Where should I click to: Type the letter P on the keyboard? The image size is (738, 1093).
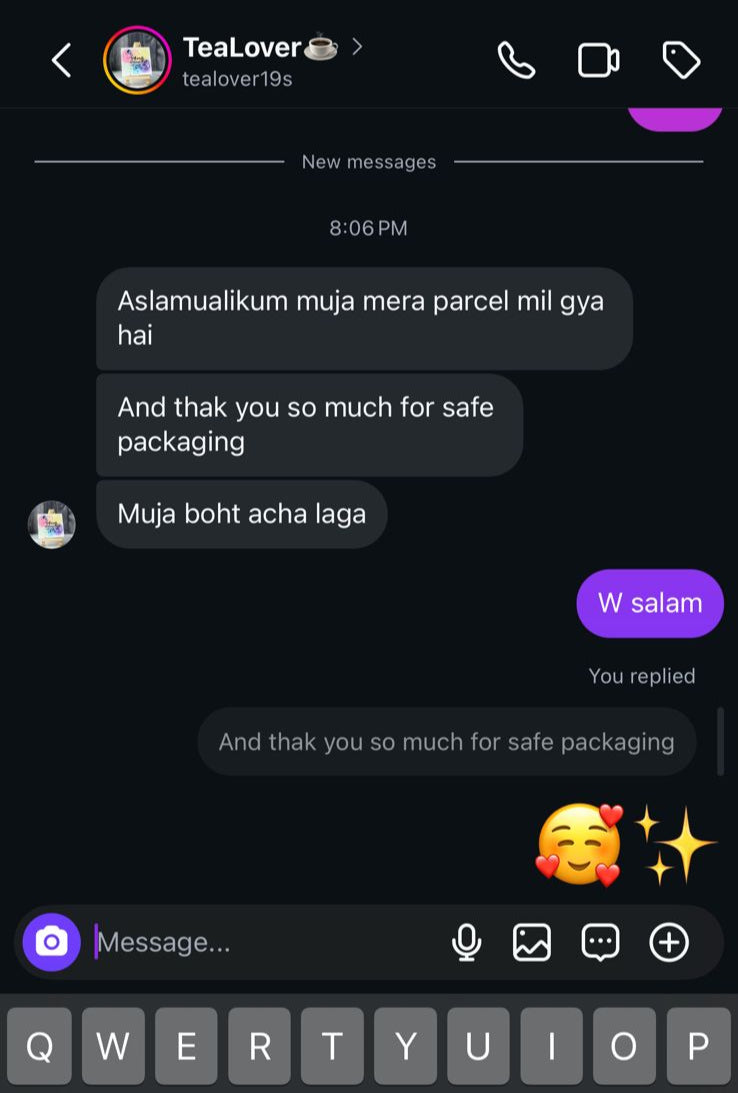coord(698,1046)
